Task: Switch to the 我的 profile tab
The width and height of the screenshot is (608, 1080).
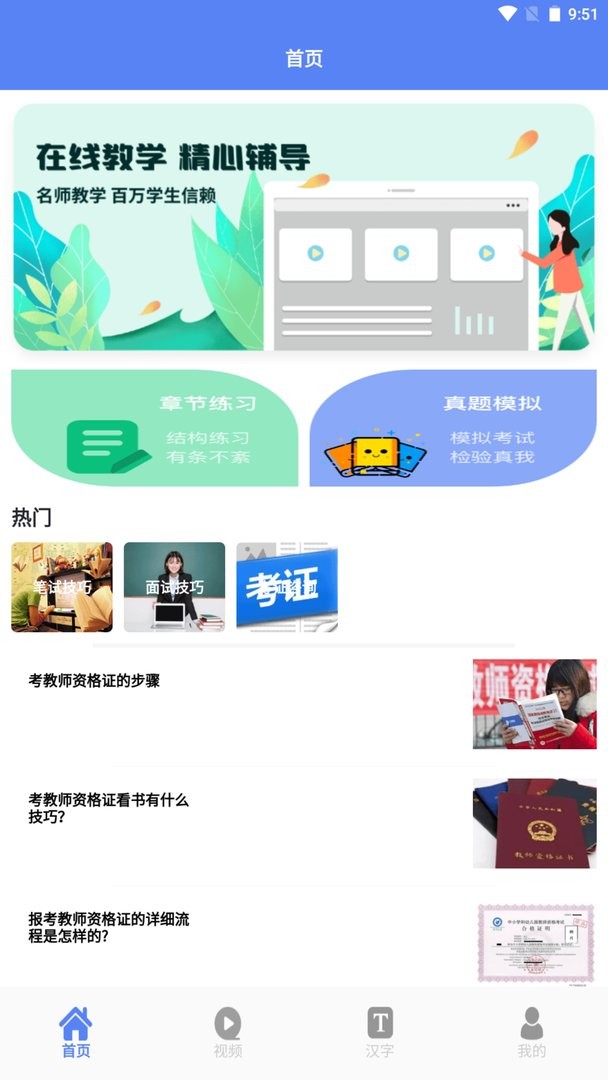Action: pos(532,1033)
